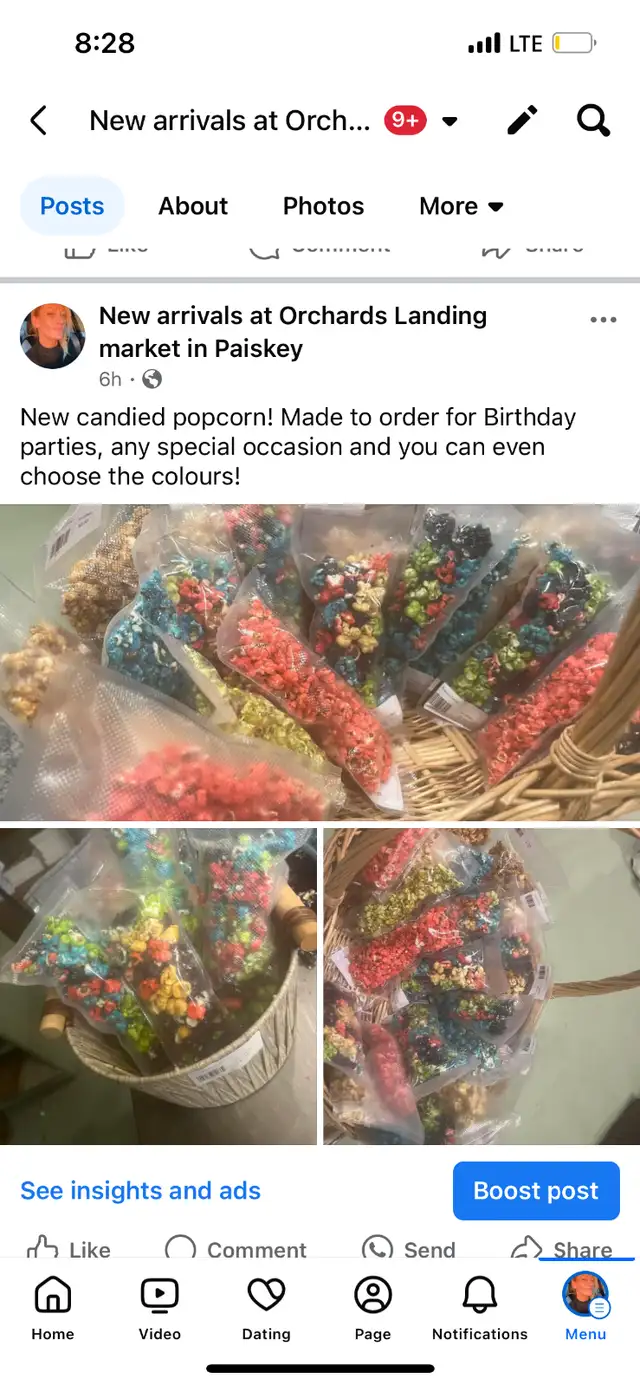The height and width of the screenshot is (1386, 640).
Task: Go back using the top-left arrow
Action: [38, 121]
